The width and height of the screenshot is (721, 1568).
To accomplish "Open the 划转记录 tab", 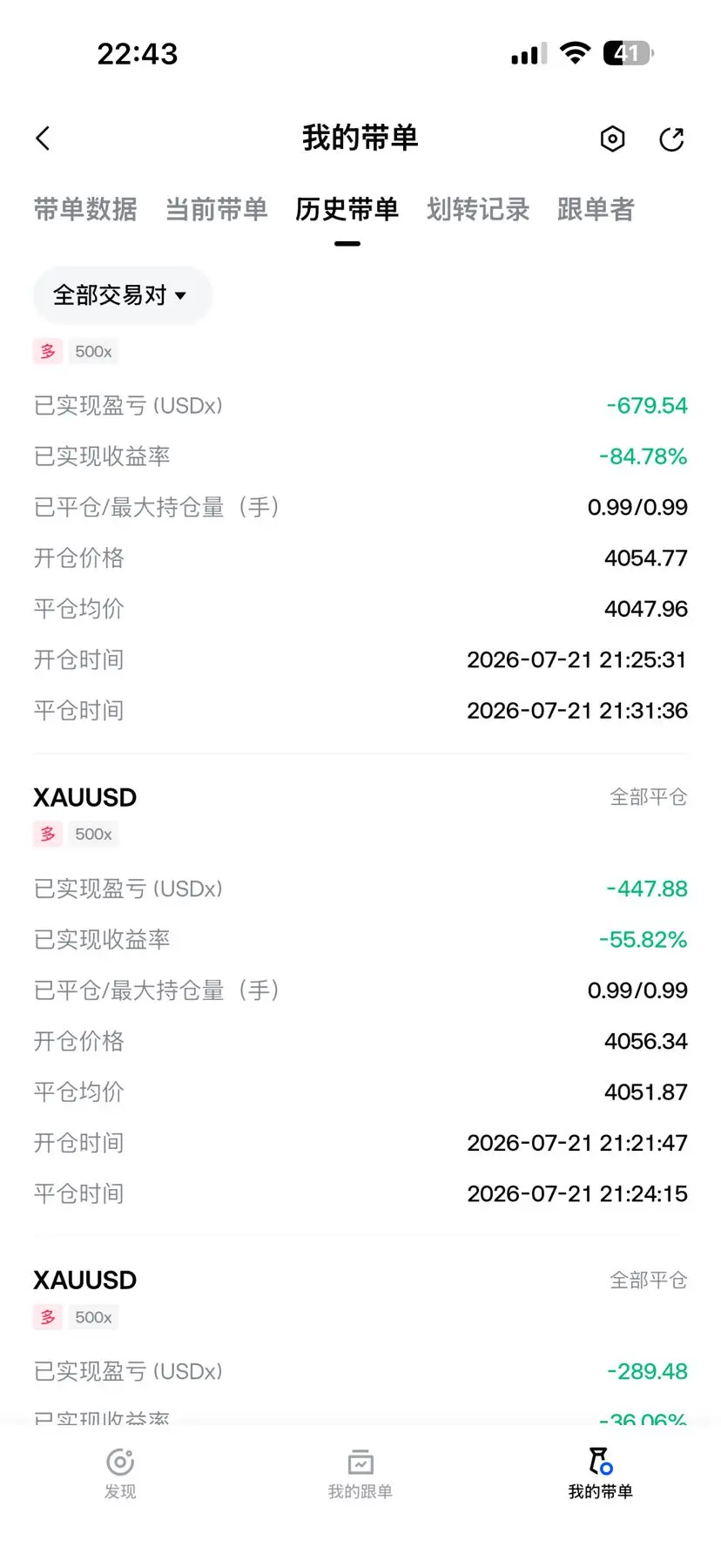I will (x=478, y=209).
